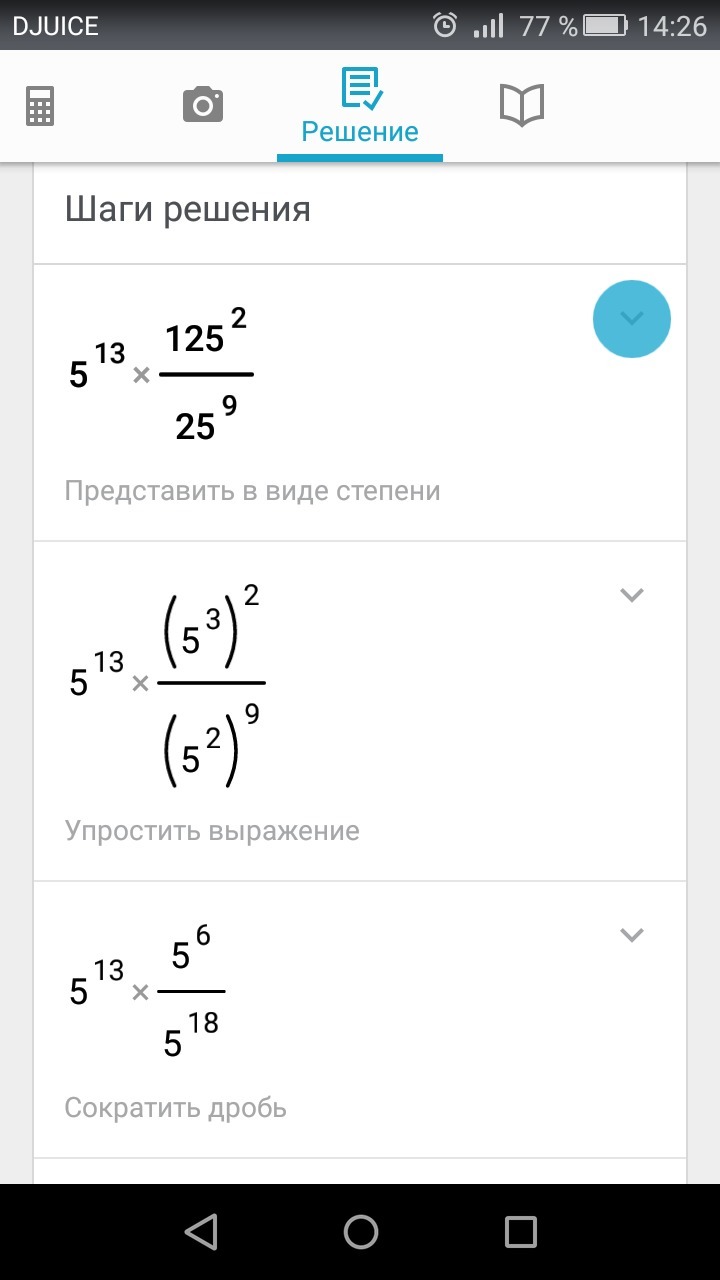Expand the Сократить дробь step
The height and width of the screenshot is (1280, 720).
point(631,935)
